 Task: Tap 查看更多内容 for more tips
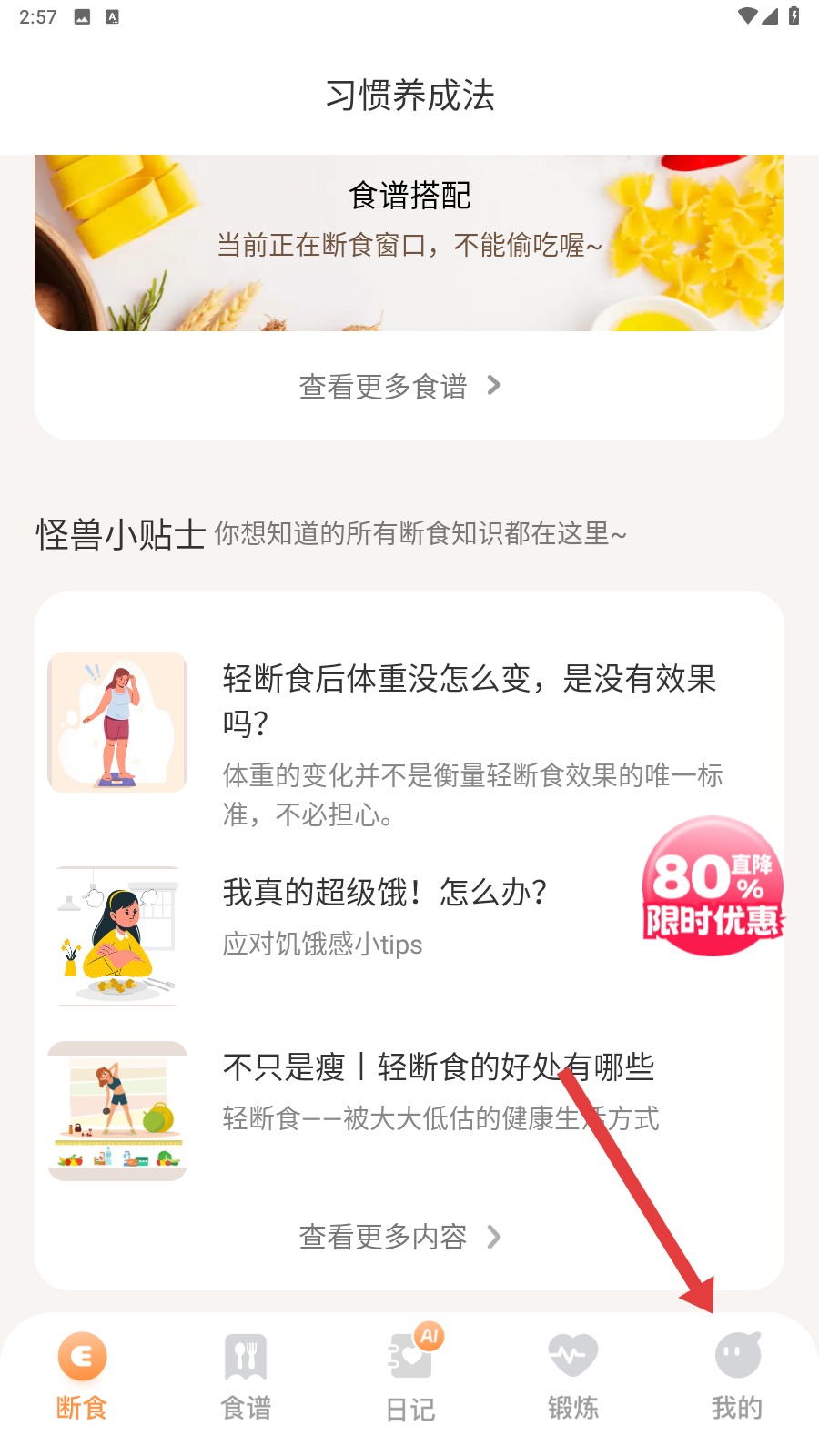[400, 1237]
